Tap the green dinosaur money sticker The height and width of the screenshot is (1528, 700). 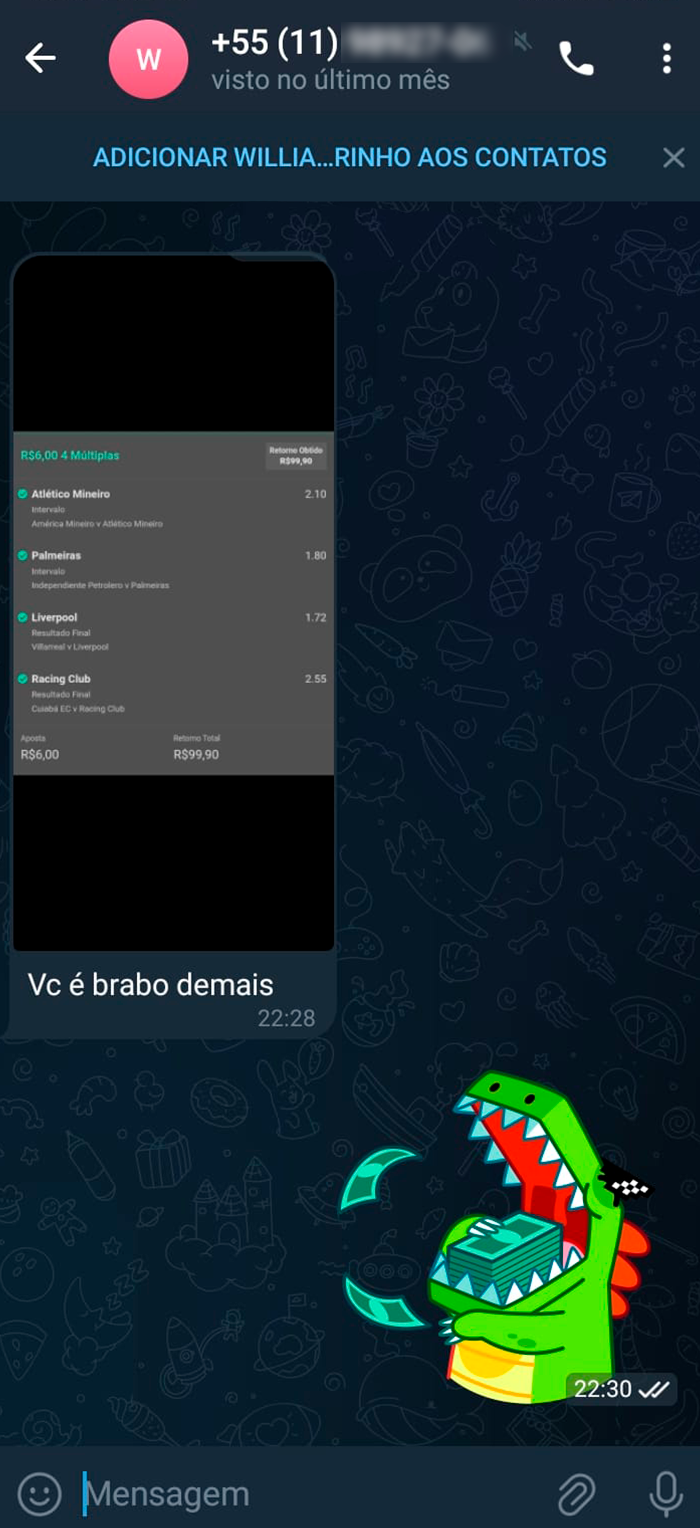coord(500,1240)
